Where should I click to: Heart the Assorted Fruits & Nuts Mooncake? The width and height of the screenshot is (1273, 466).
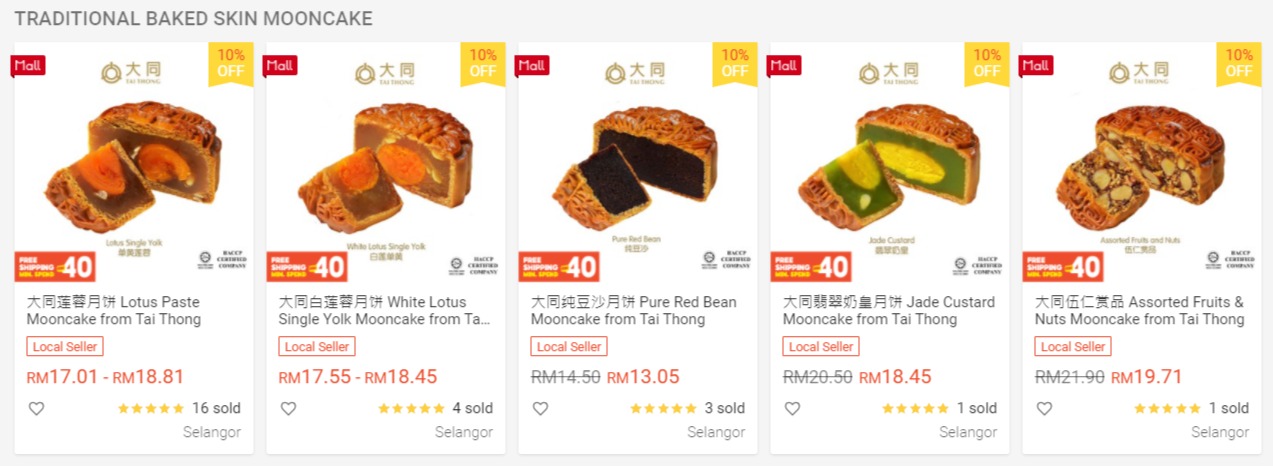(1044, 408)
